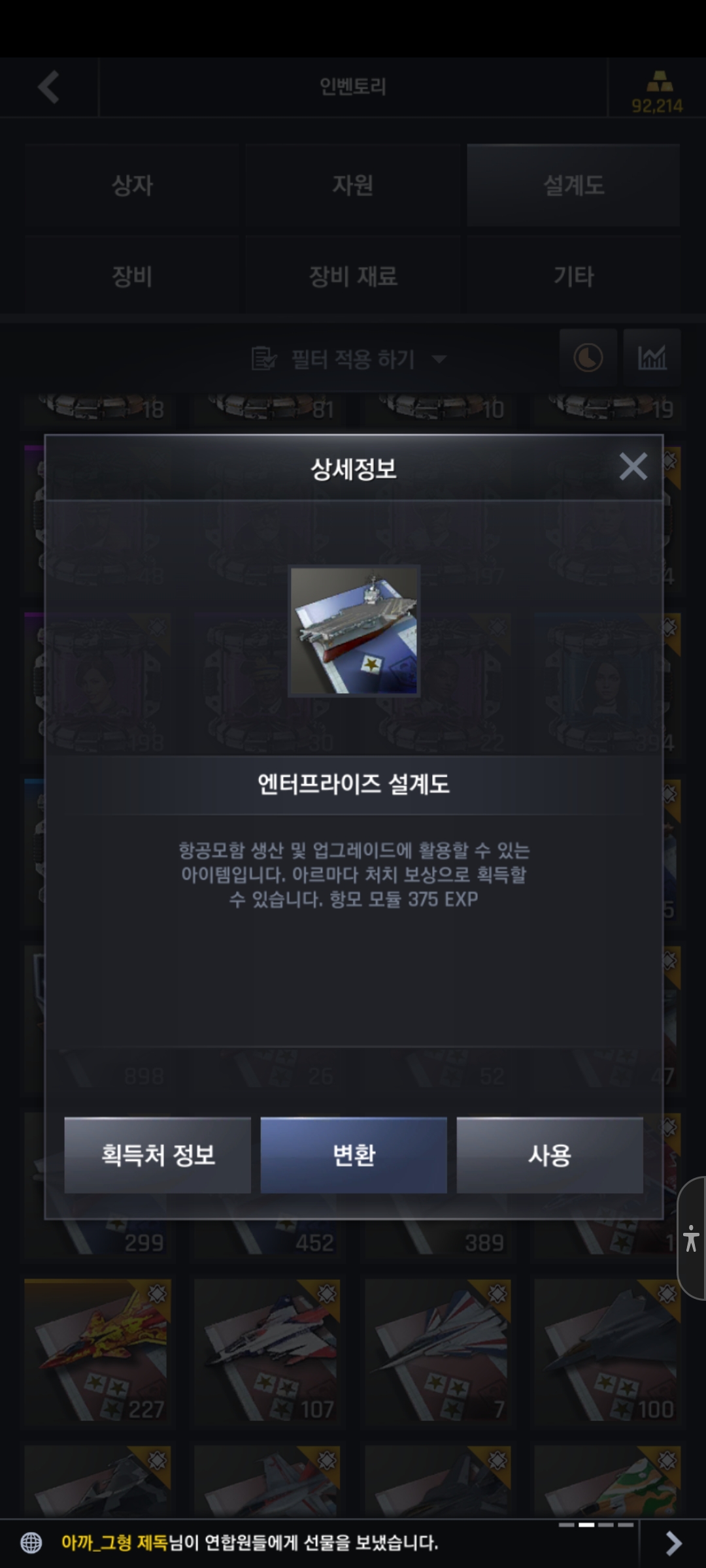Image resolution: width=706 pixels, height=1568 pixels.
Task: Open the accessibility floating button
Action: [691, 1238]
